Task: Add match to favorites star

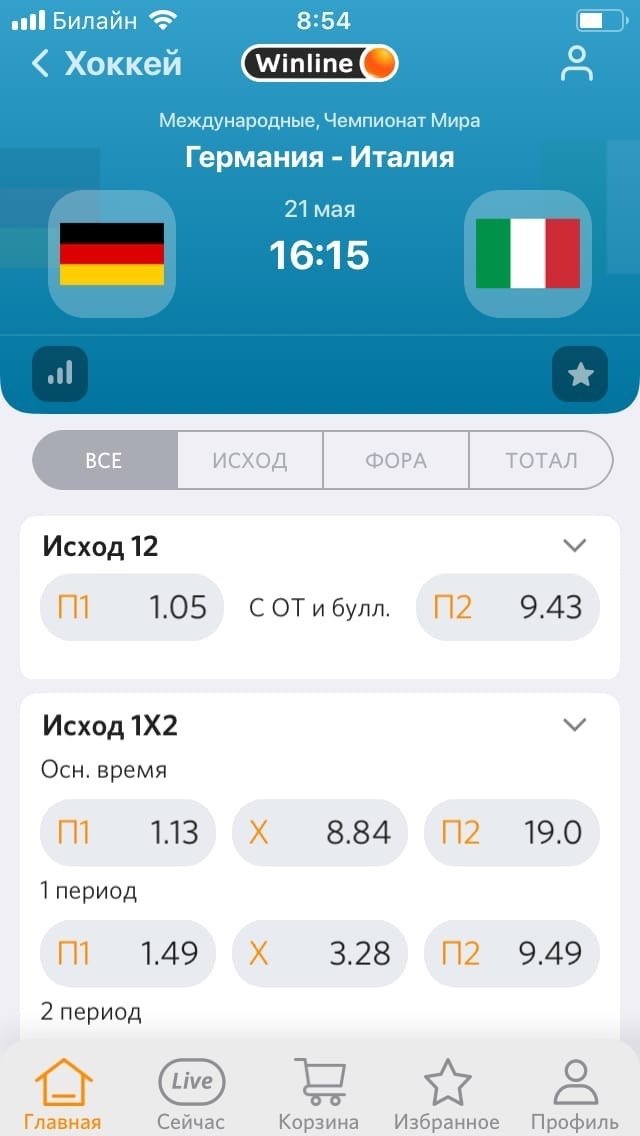Action: [x=580, y=375]
